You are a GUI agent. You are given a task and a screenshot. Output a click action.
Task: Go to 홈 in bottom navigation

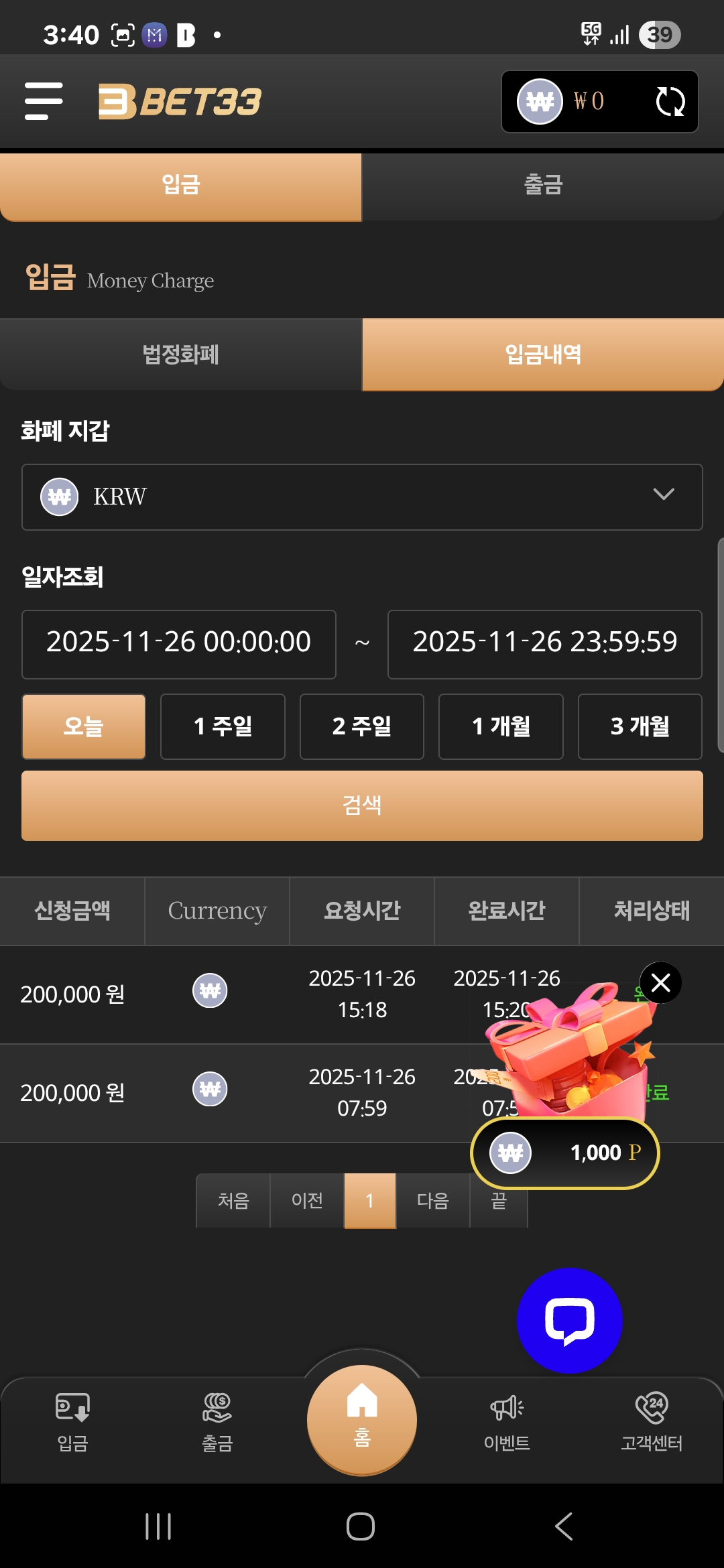coord(362,1419)
